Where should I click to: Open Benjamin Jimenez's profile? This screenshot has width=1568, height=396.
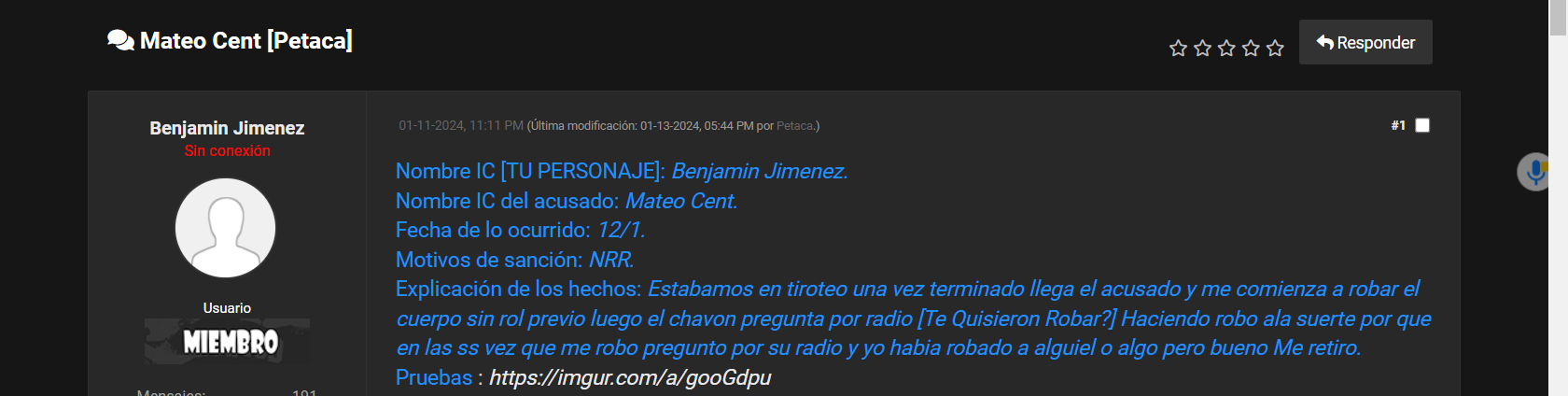227,128
